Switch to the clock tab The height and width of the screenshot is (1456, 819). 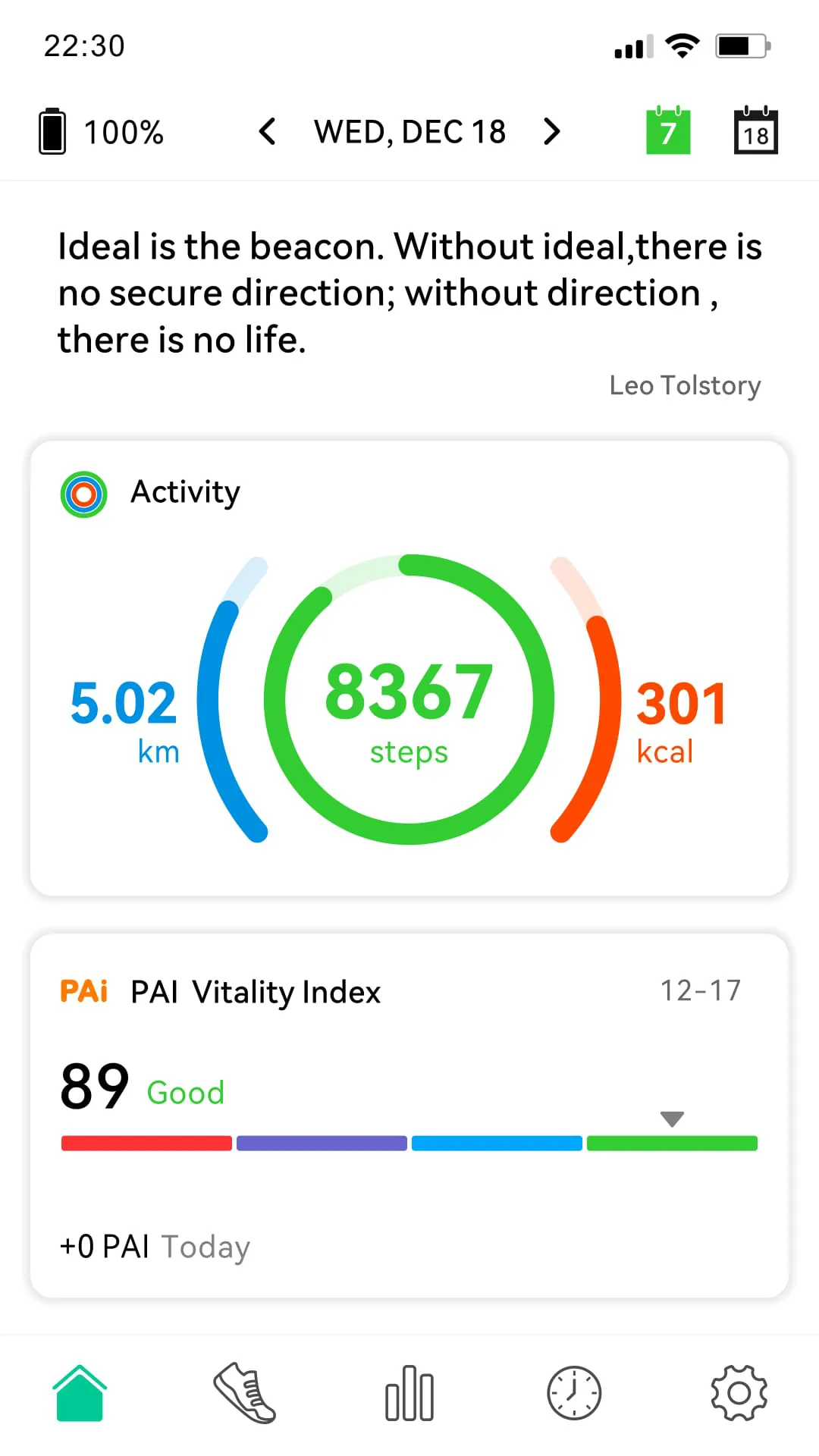point(574,1393)
